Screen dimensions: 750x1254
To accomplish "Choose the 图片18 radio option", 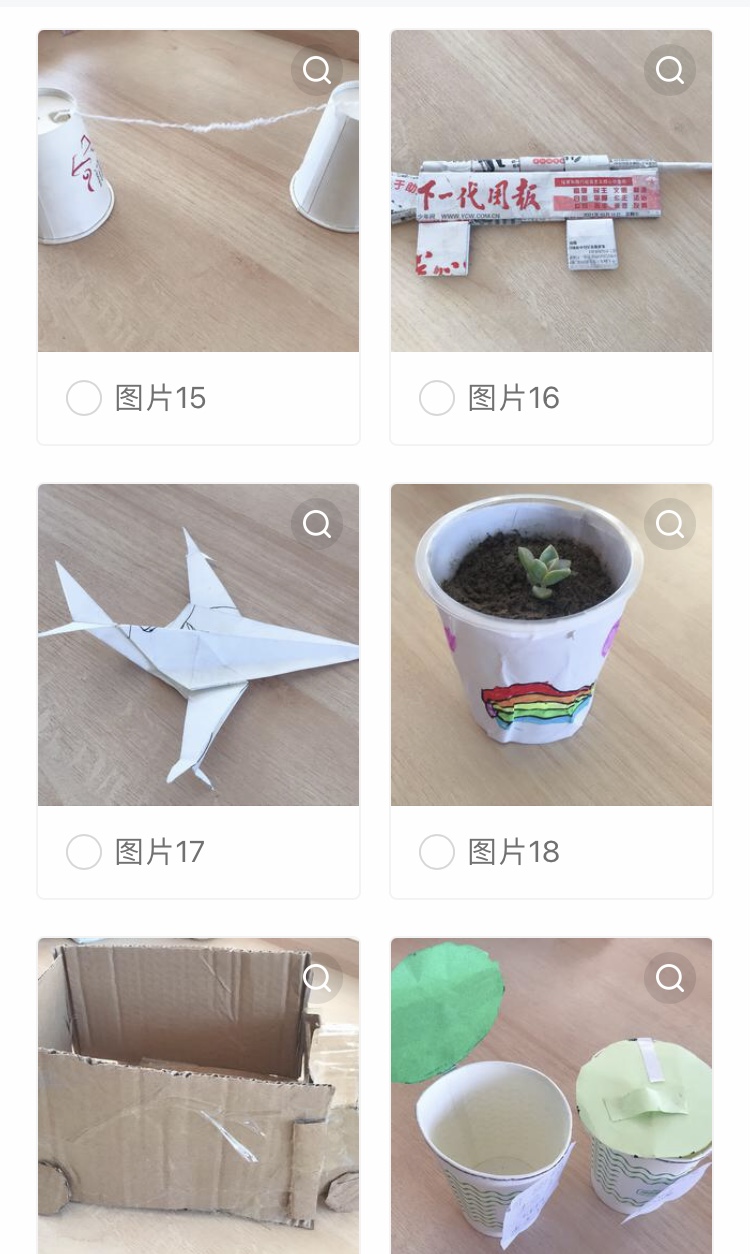I will [437, 852].
